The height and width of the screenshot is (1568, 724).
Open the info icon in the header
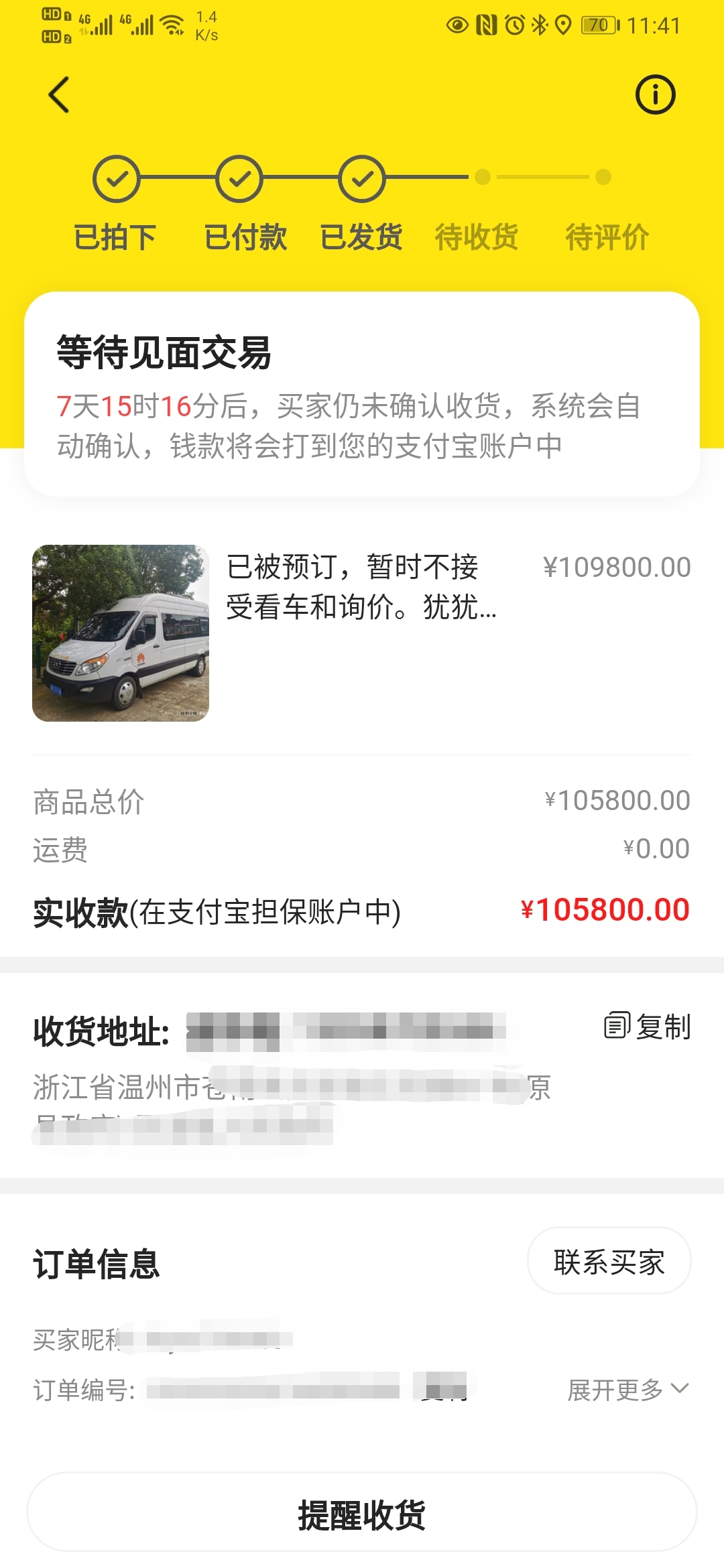655,94
